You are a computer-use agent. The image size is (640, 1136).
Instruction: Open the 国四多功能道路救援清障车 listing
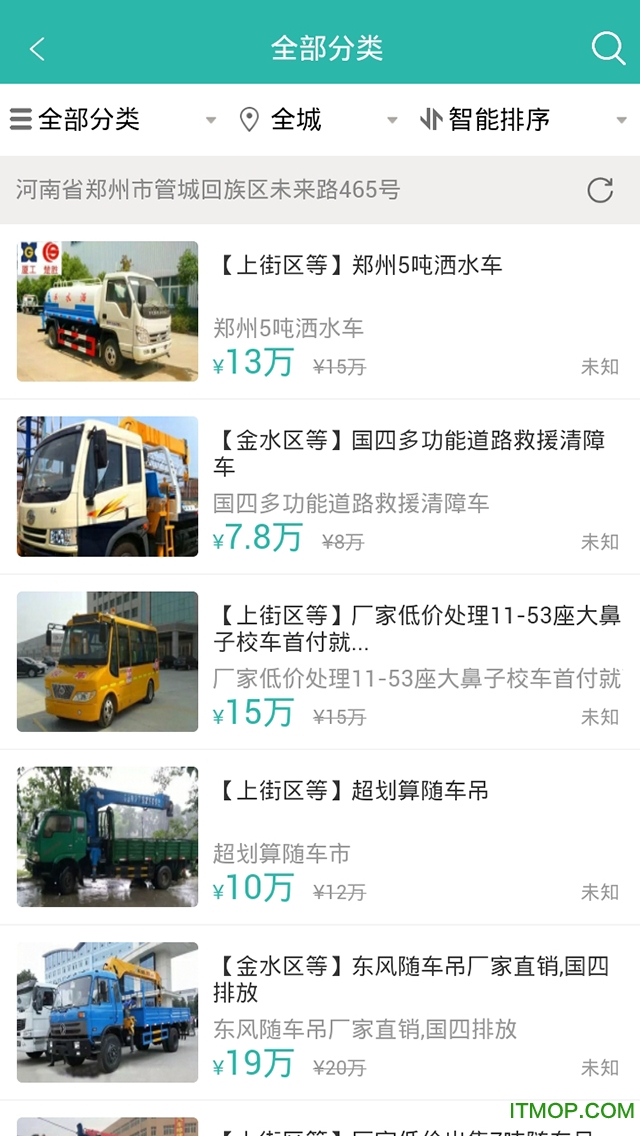320,487
